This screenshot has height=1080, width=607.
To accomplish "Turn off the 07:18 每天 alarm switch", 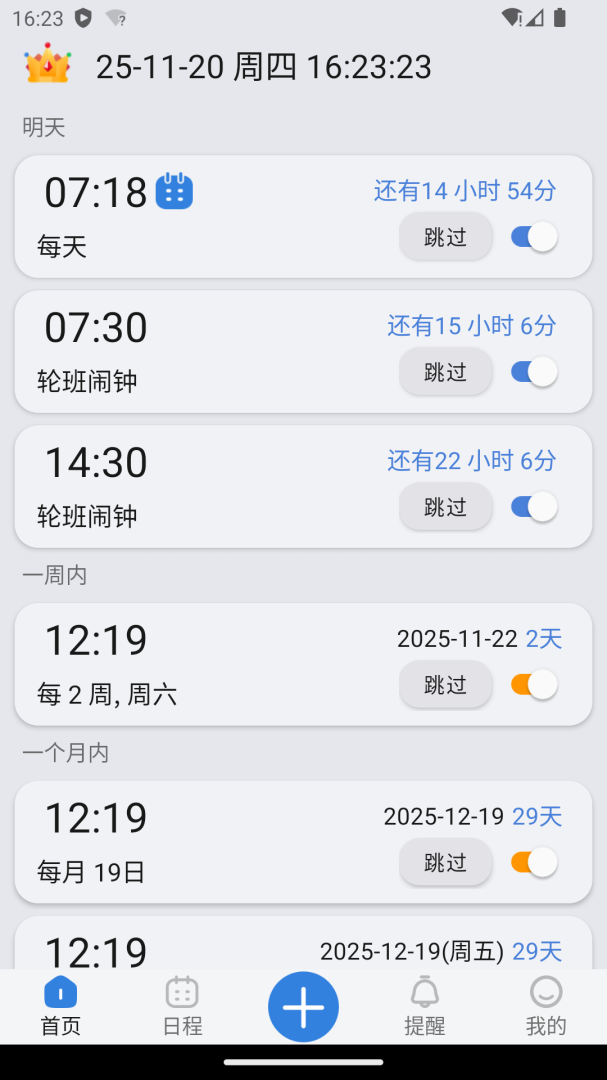I will 534,237.
